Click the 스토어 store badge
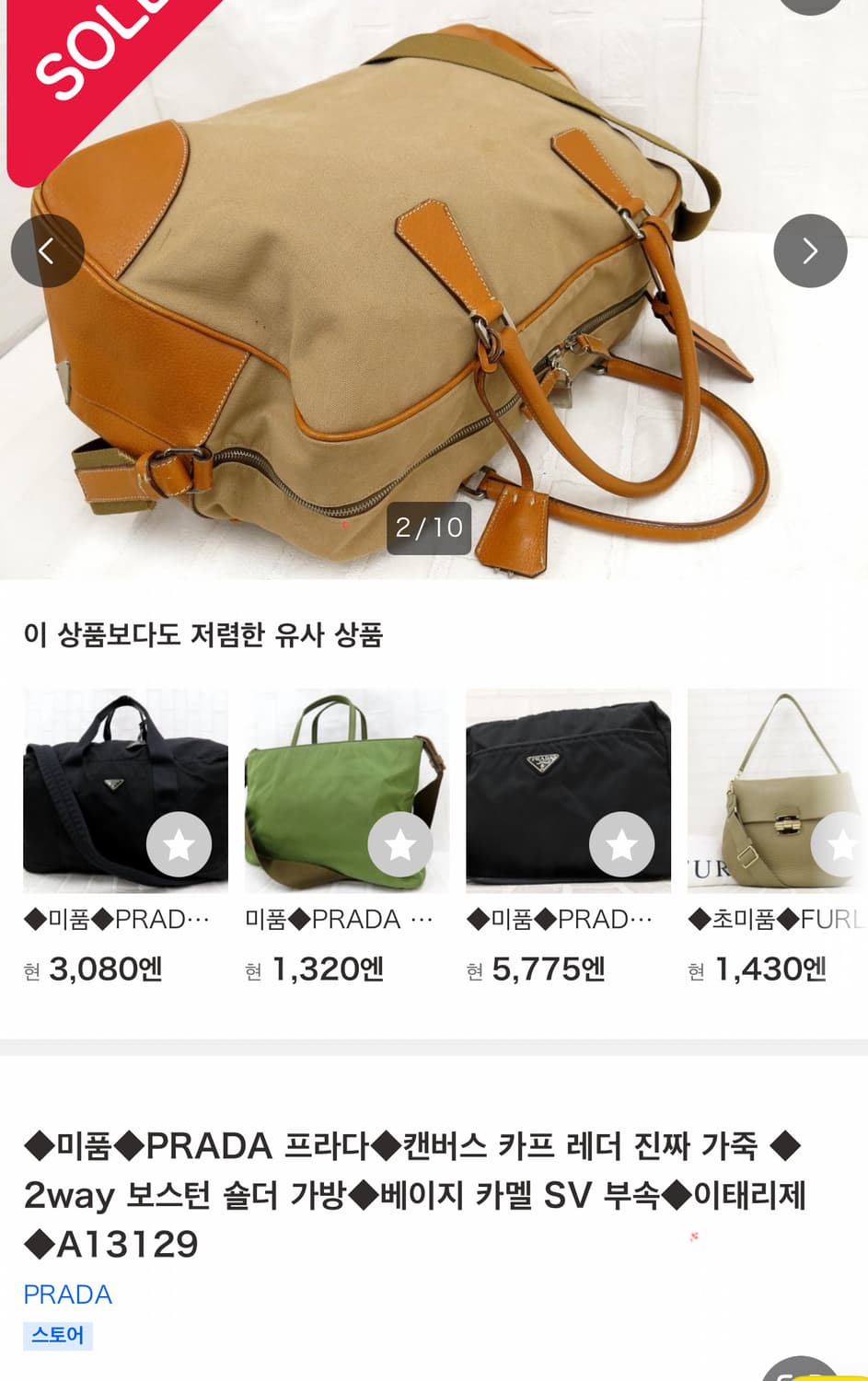The height and width of the screenshot is (1381, 868). (57, 1339)
